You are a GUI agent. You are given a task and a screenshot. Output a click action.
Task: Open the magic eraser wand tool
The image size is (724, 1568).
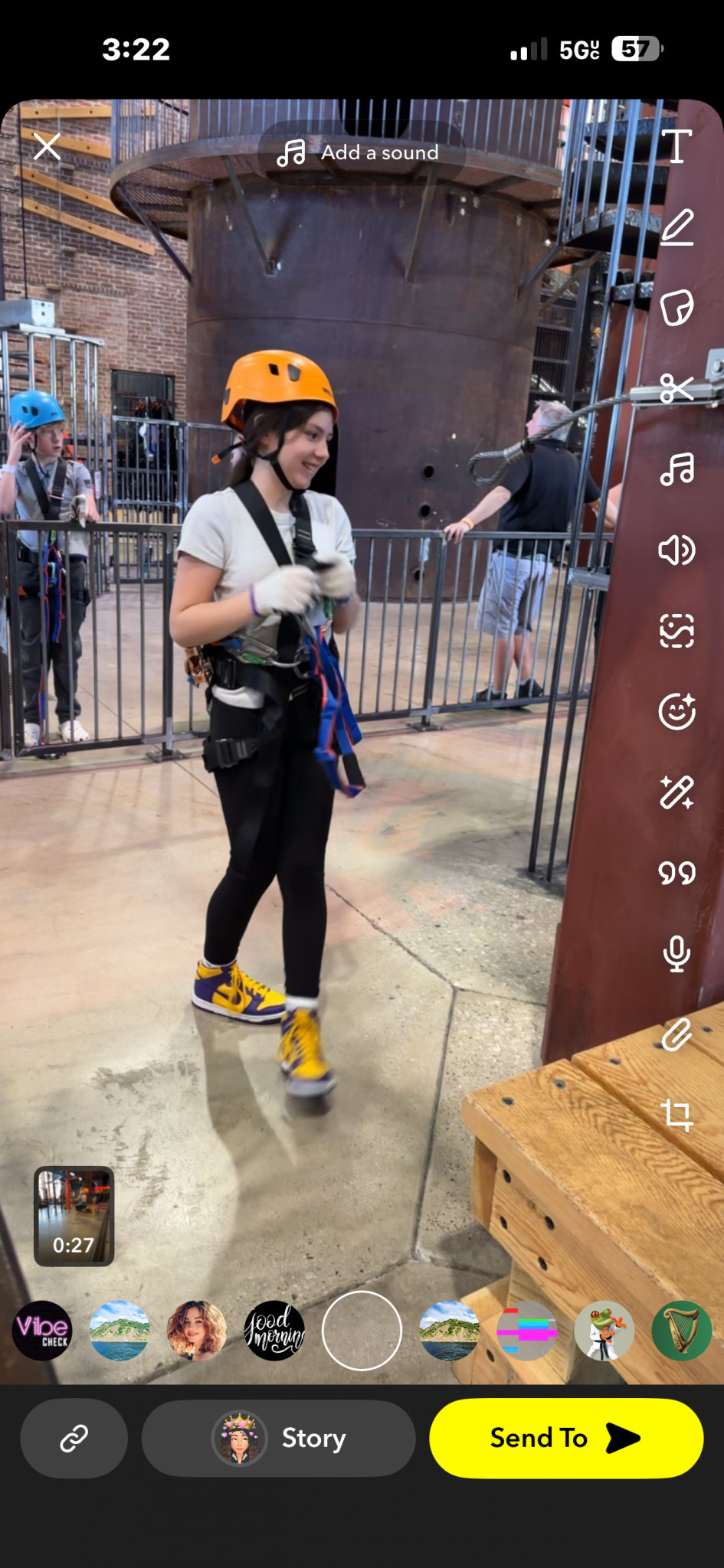click(x=676, y=792)
